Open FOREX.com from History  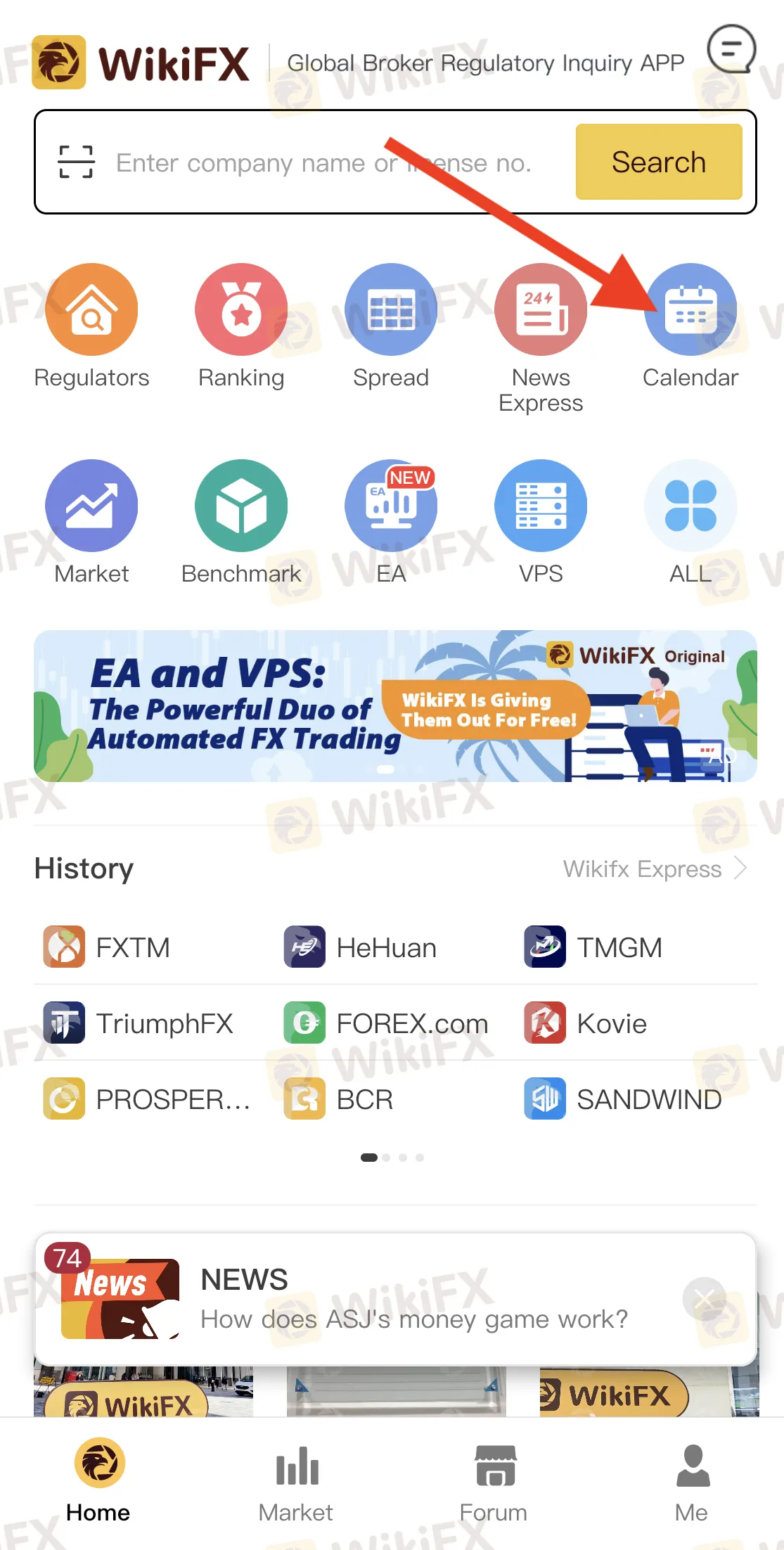(x=387, y=1023)
